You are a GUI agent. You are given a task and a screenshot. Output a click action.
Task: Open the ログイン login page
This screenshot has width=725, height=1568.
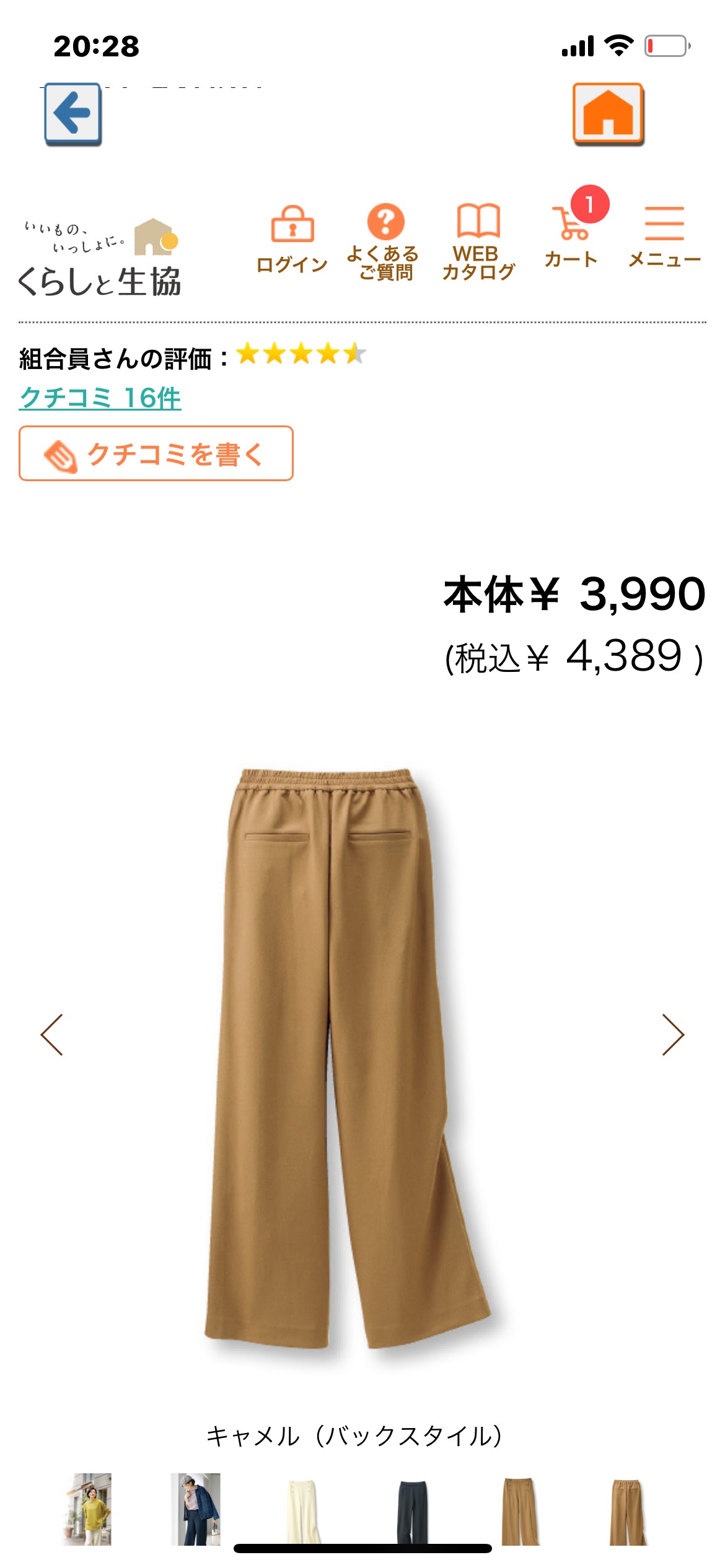point(292,239)
